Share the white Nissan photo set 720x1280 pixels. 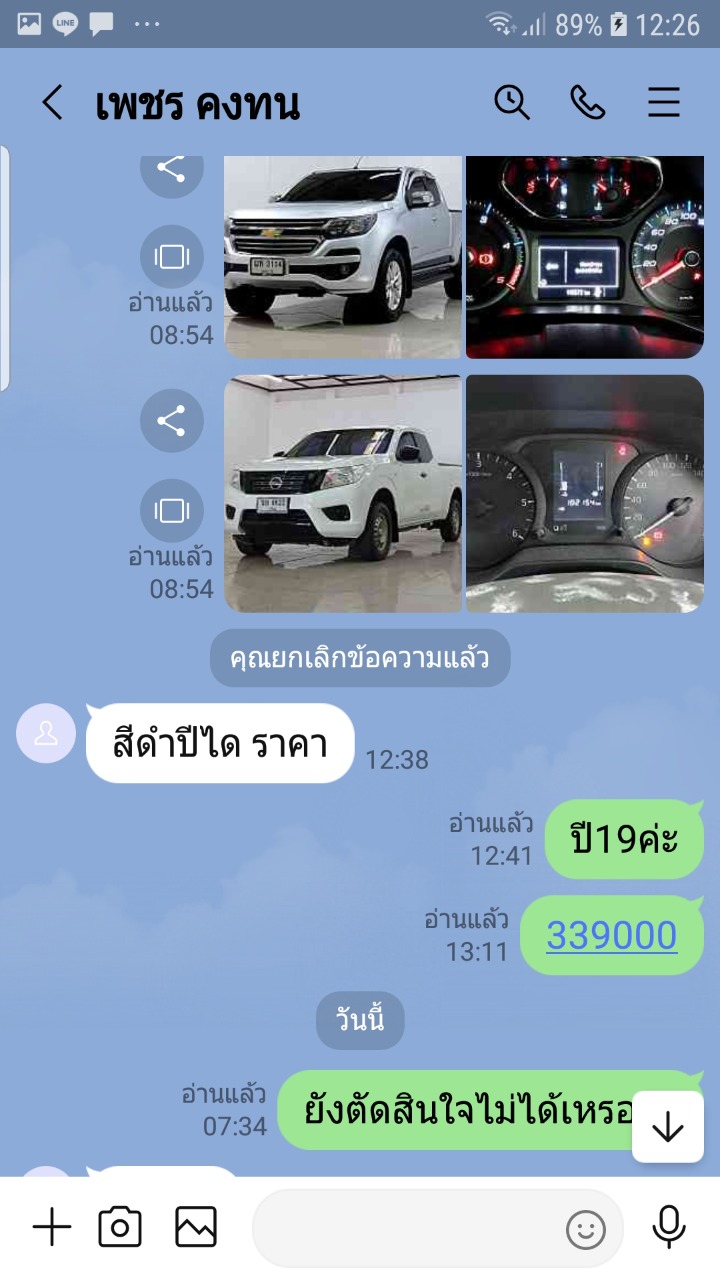172,421
